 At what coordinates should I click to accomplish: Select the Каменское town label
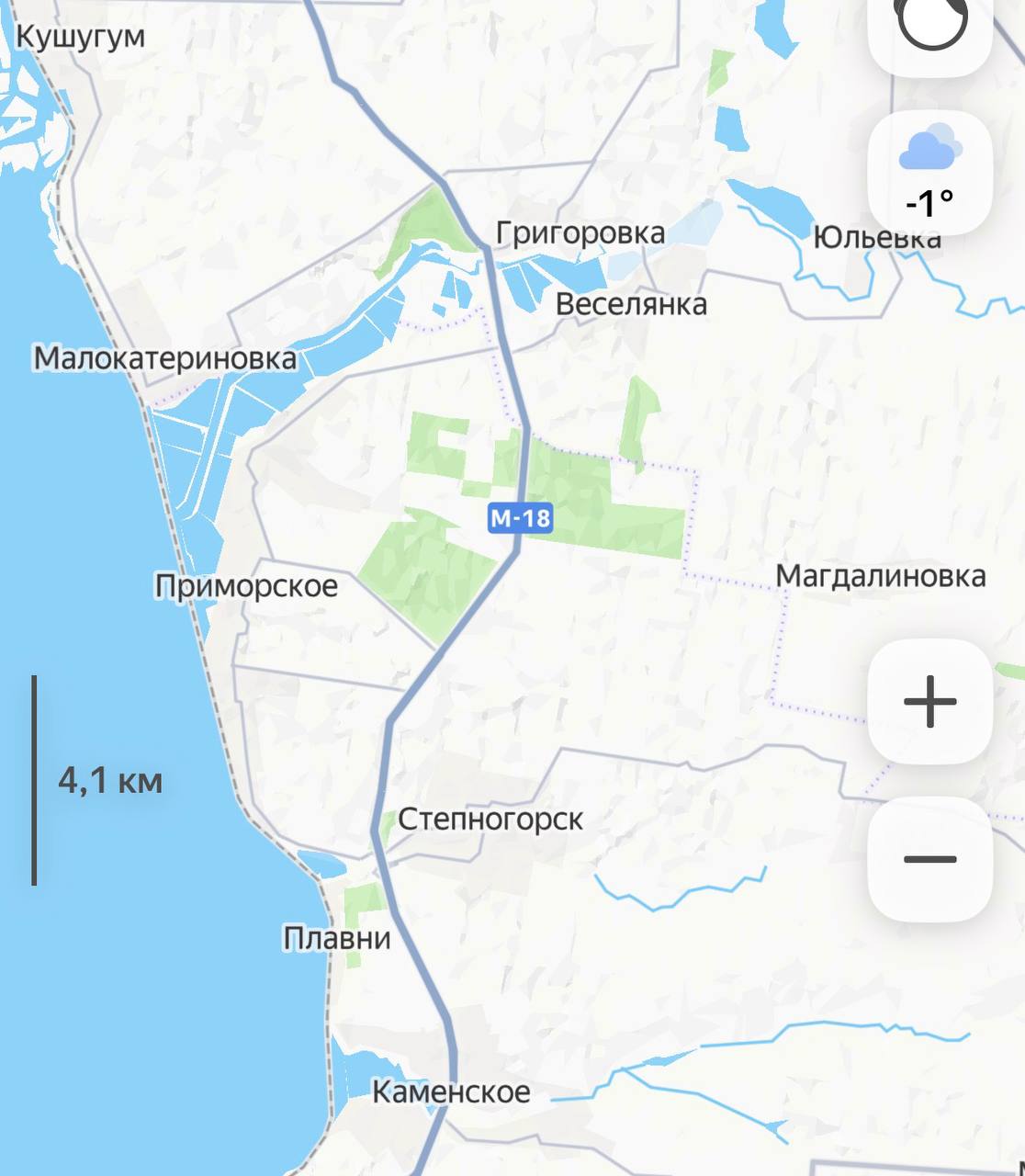tap(451, 1091)
